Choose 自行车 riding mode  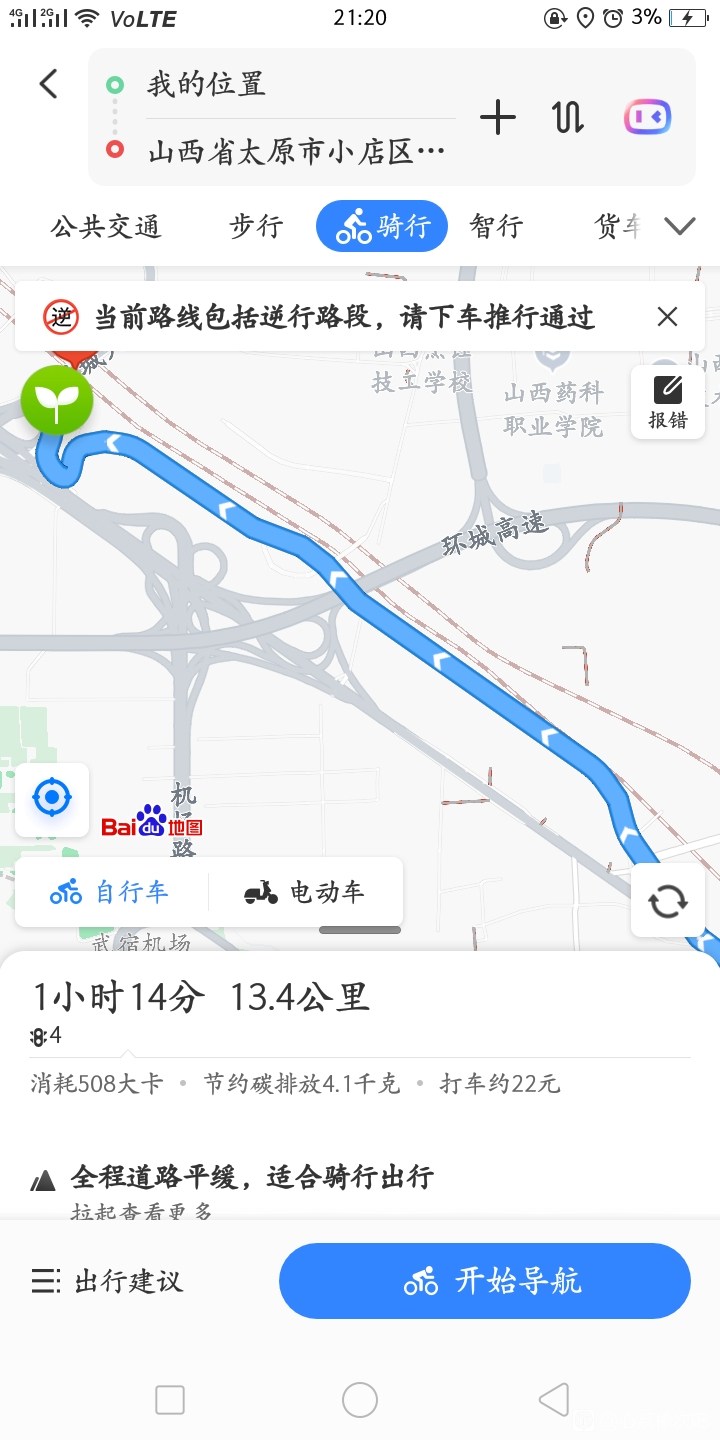(x=110, y=892)
